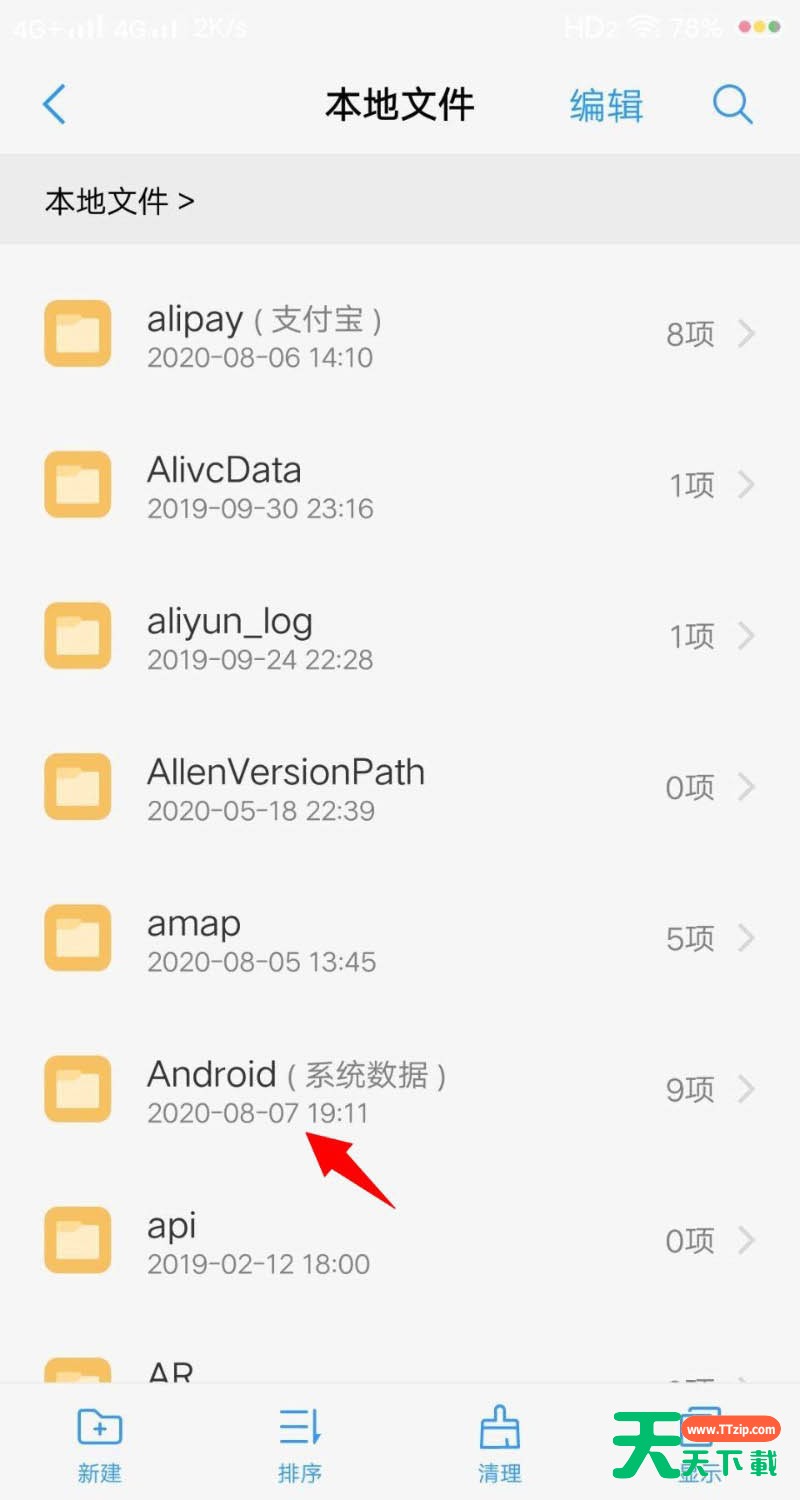This screenshot has height=1500, width=800.
Task: Open the api folder
Action: click(400, 1240)
